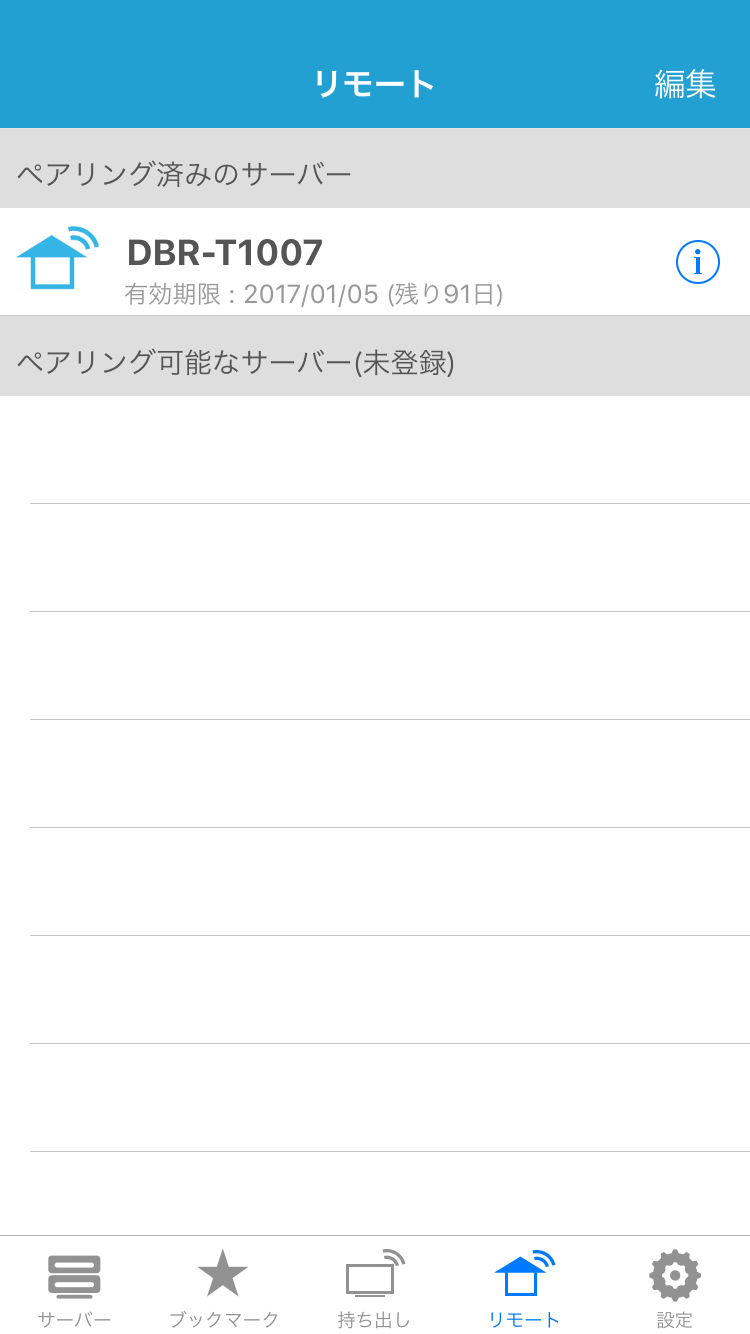
Task: Tap the 編集 edit button
Action: [685, 84]
